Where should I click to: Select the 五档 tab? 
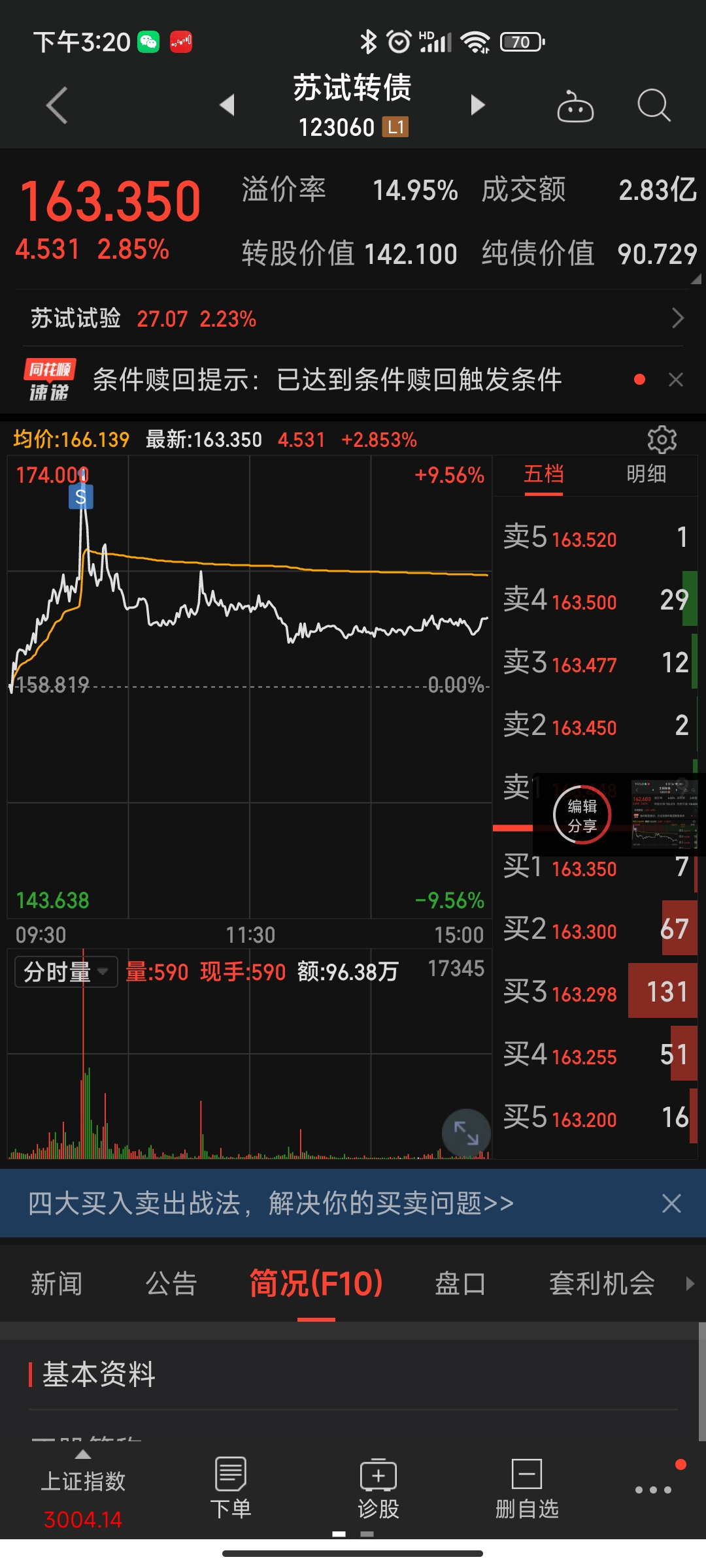(543, 474)
